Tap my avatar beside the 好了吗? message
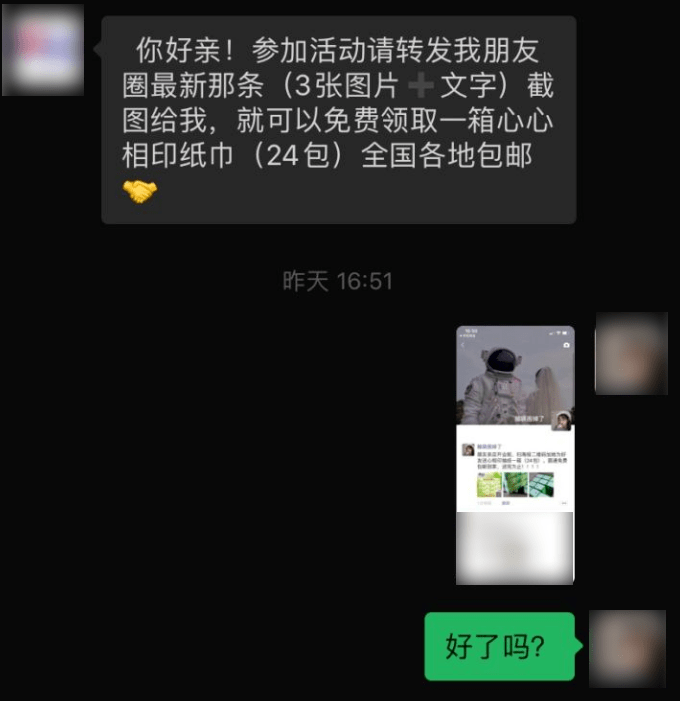Image resolution: width=680 pixels, height=701 pixels. (x=628, y=648)
